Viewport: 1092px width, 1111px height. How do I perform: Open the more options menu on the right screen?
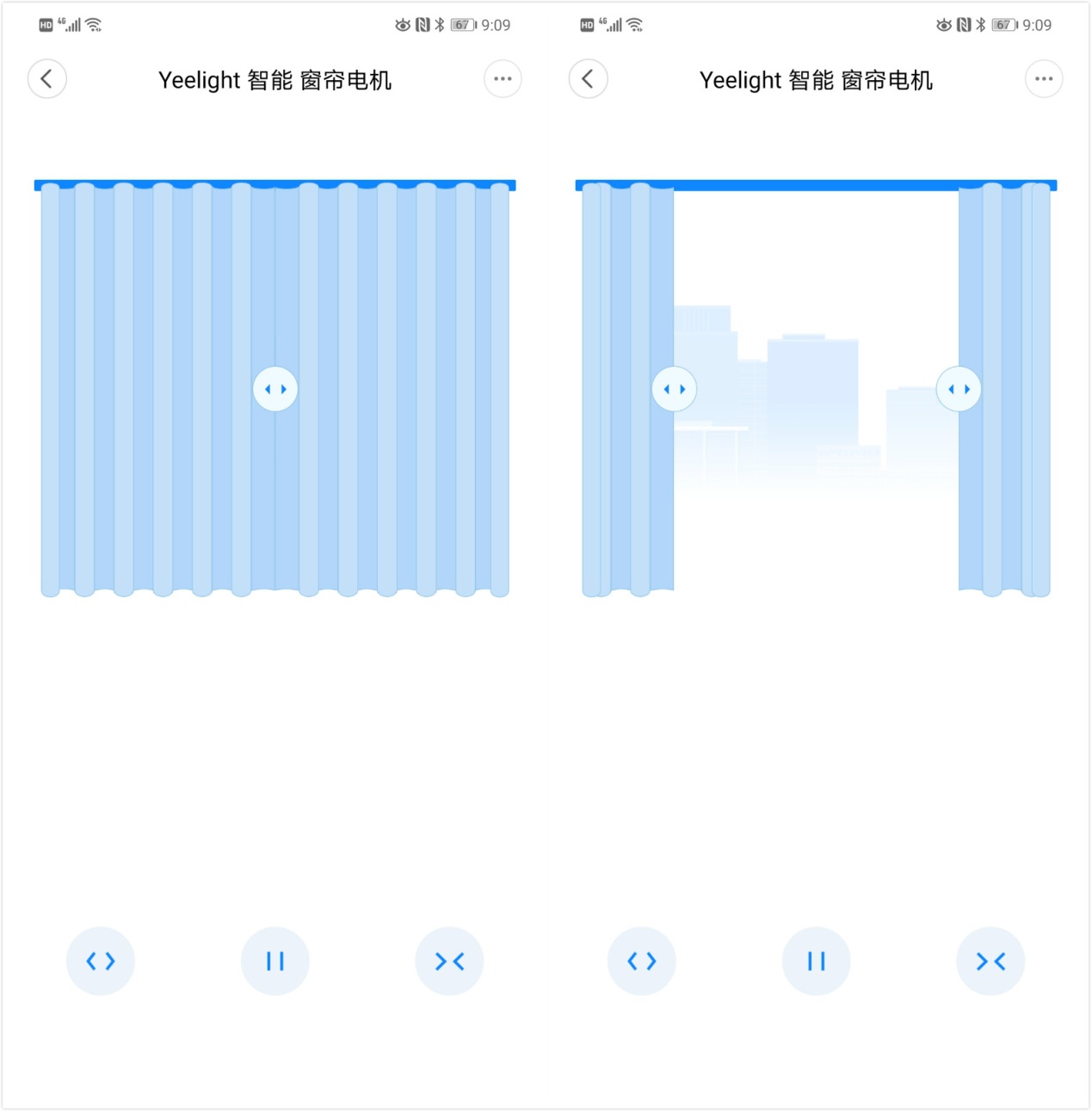click(x=1043, y=78)
